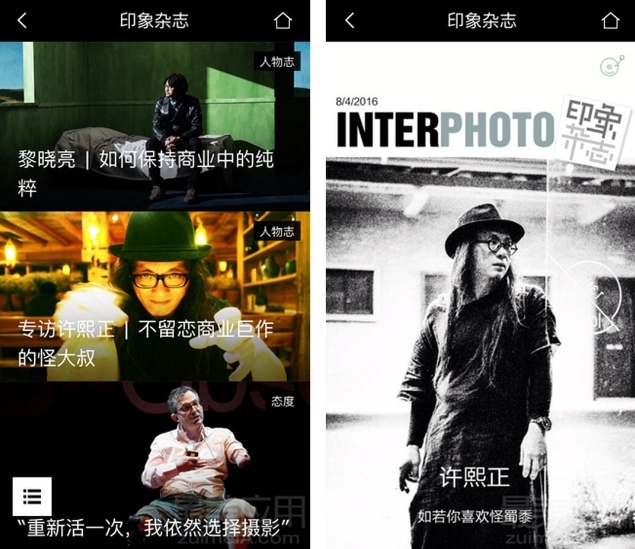The width and height of the screenshot is (635, 549).
Task: Tap the music disc icon on the cover
Action: click(x=611, y=66)
